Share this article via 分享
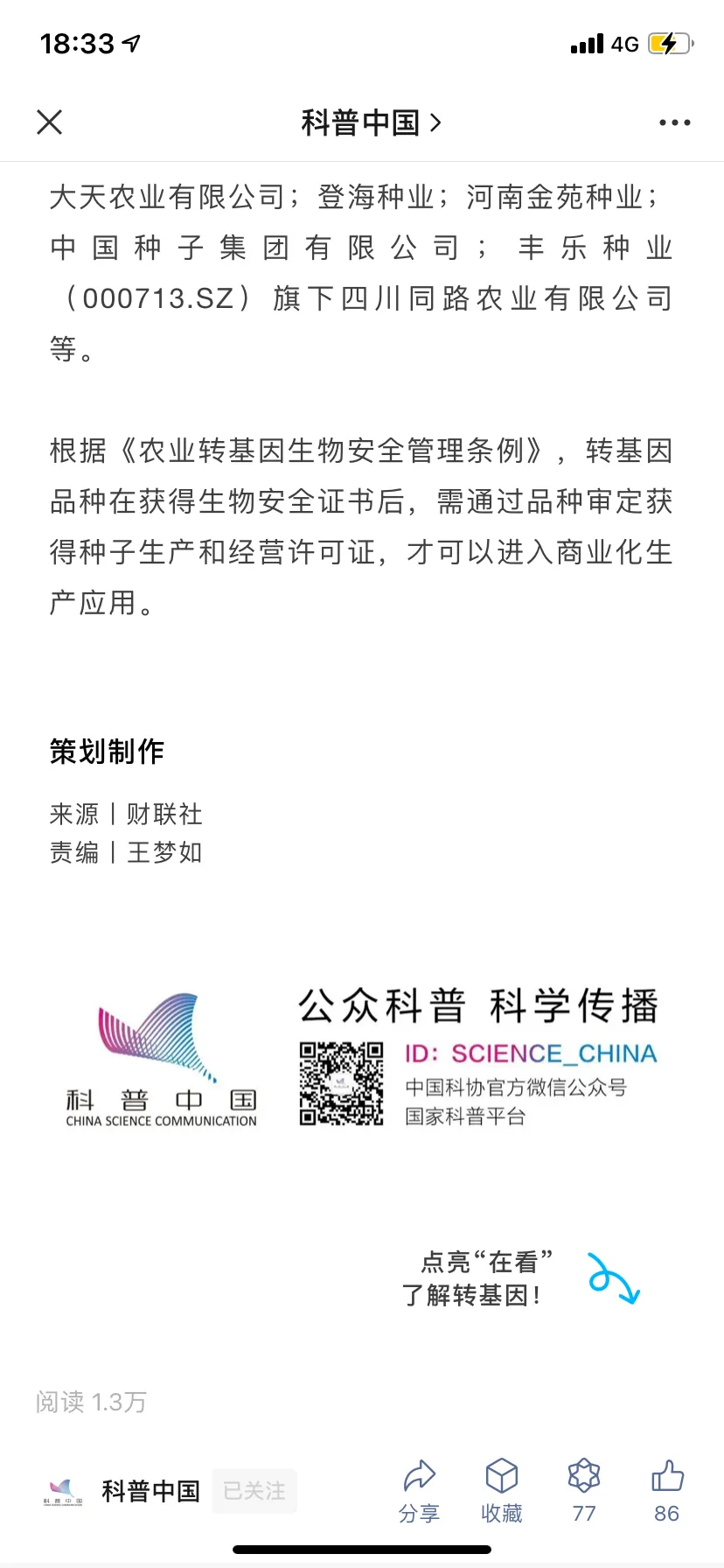 [x=419, y=1491]
